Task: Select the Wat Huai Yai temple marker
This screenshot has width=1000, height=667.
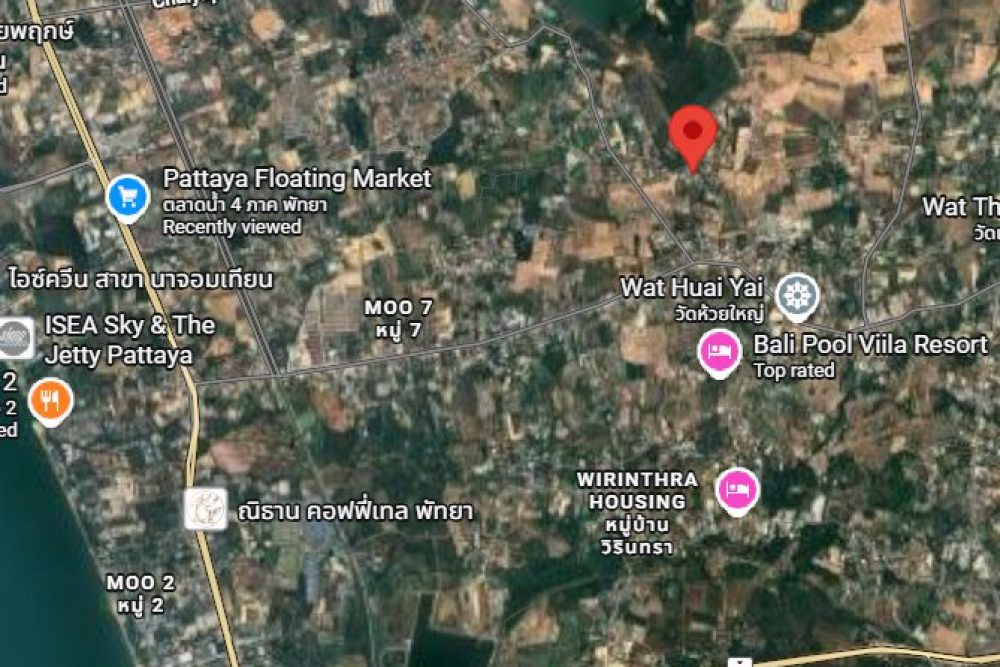Action: pyautogui.click(x=797, y=296)
